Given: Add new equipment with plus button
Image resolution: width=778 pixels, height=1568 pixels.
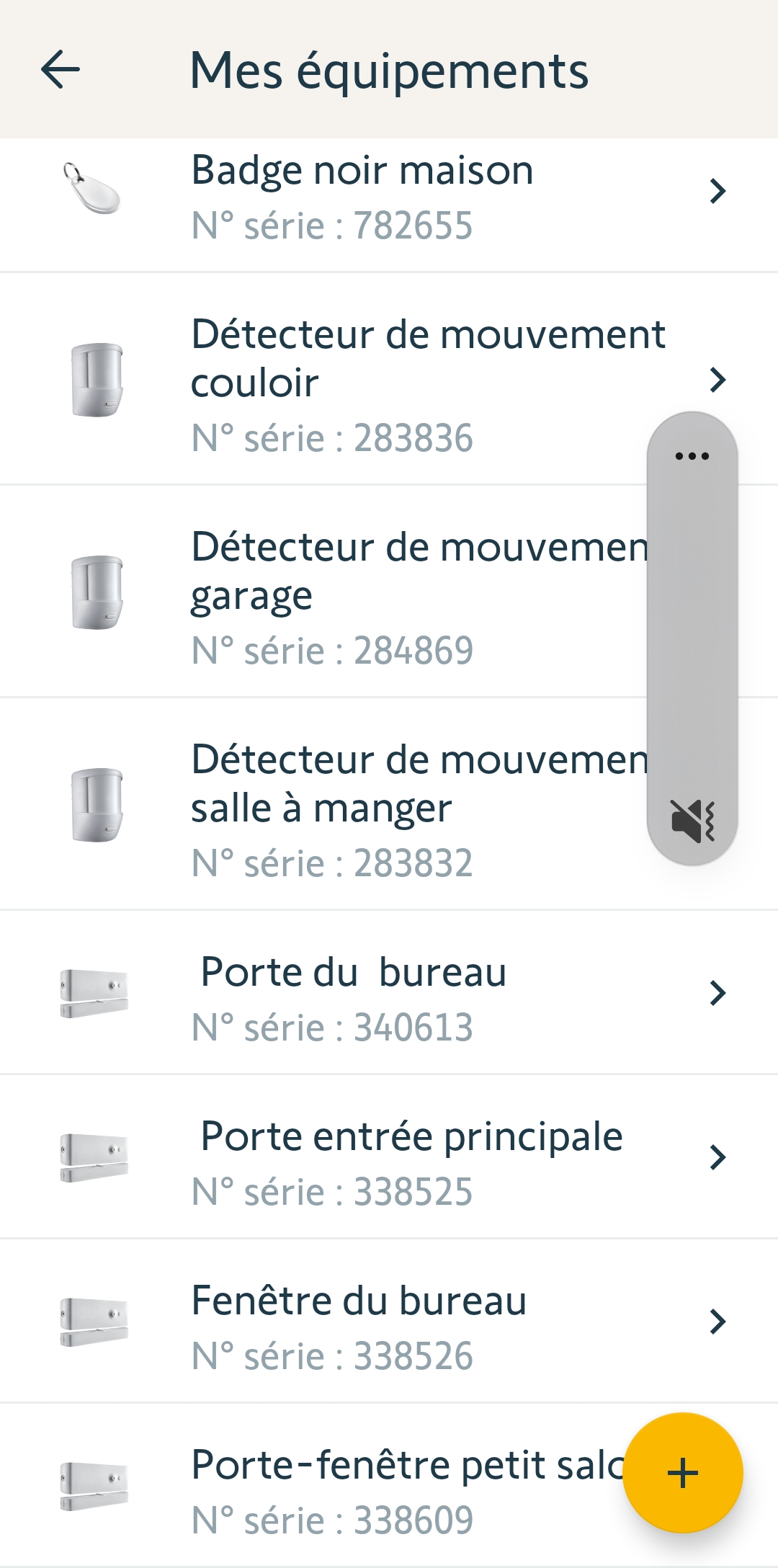Looking at the screenshot, I should click(682, 1473).
